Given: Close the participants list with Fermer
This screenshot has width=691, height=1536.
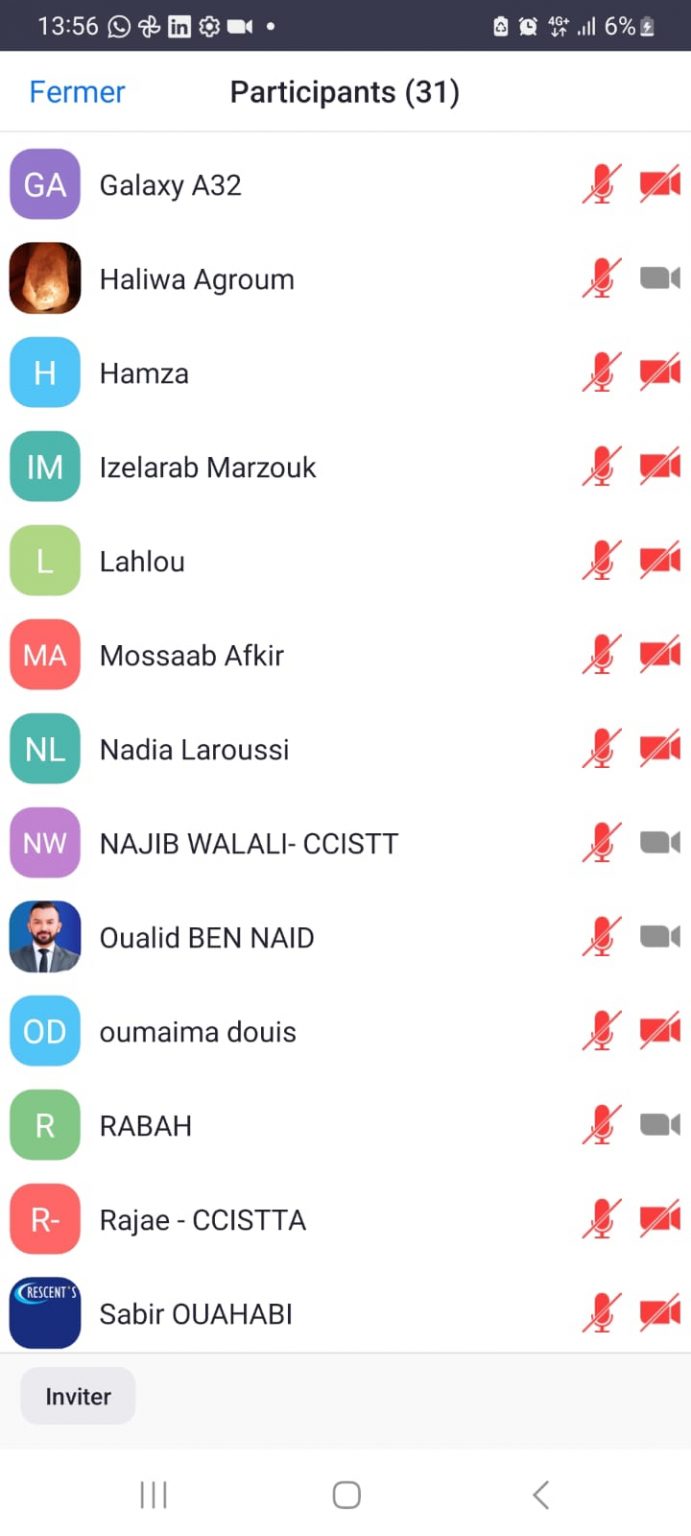Looking at the screenshot, I should click(77, 92).
